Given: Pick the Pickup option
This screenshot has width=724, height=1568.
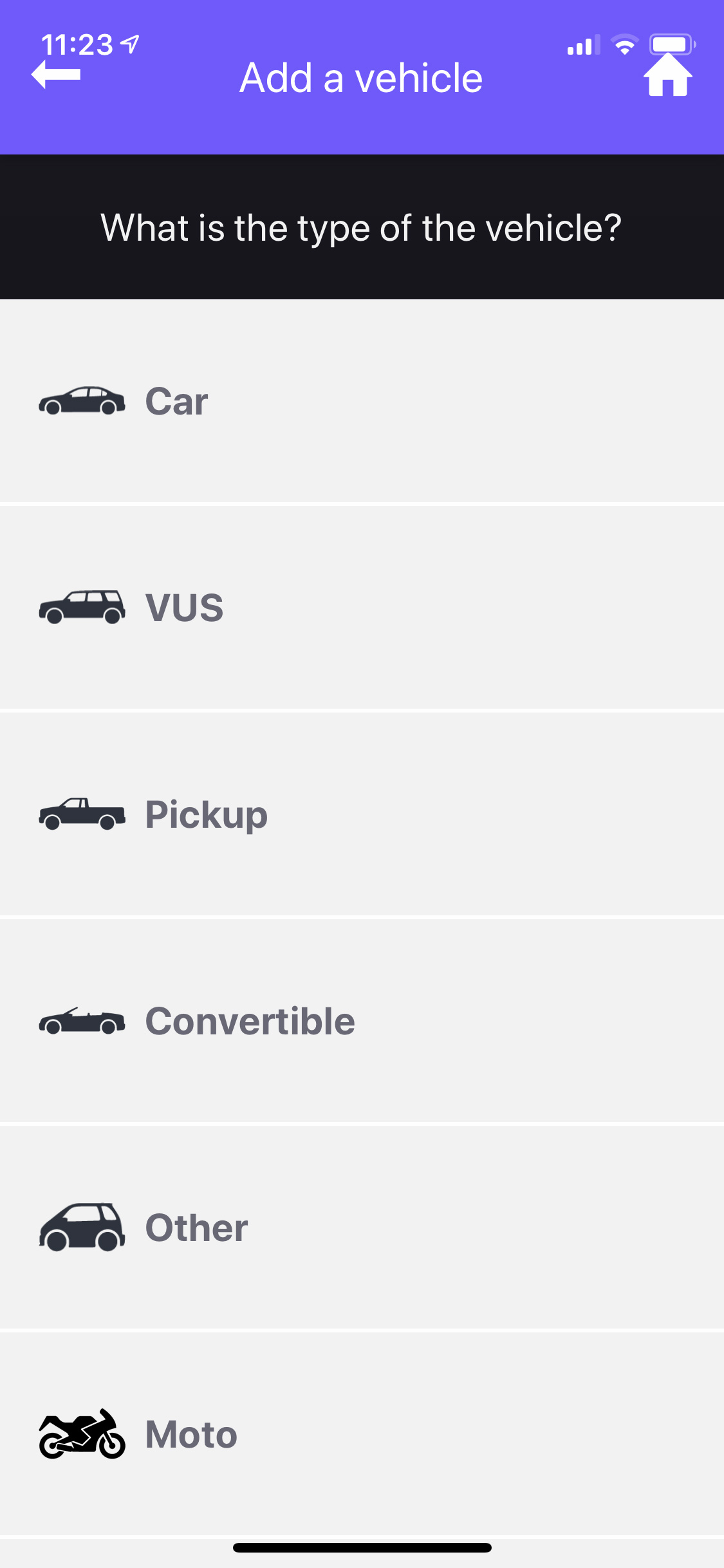Looking at the screenshot, I should pyautogui.click(x=362, y=814).
